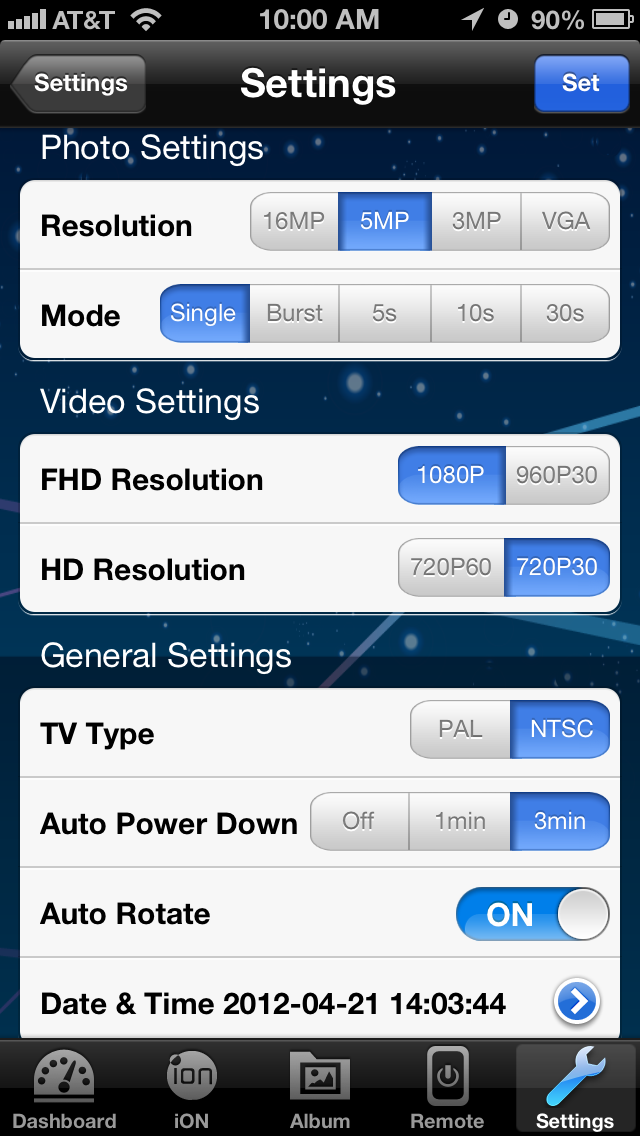Turn Auto Power Down off
Image resolution: width=640 pixels, height=1136 pixels.
(359, 821)
